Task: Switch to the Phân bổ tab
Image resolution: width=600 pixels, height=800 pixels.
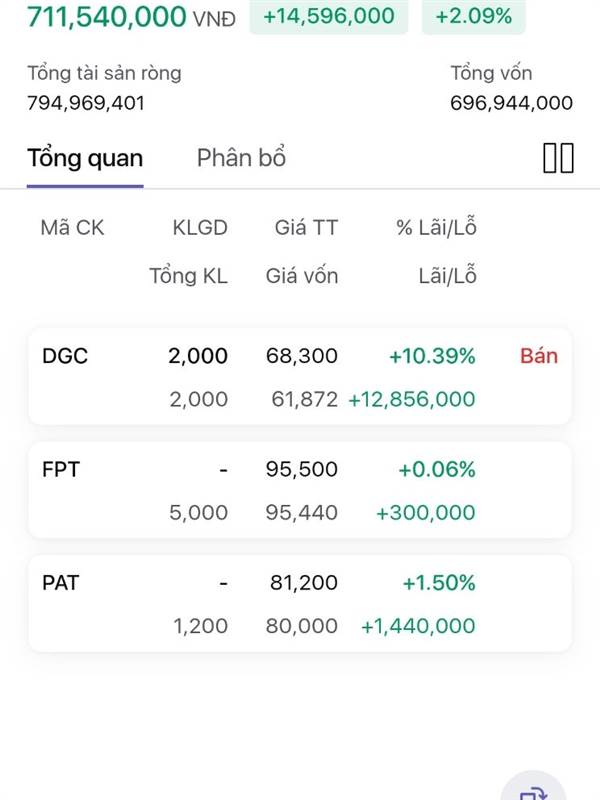Action: (x=241, y=158)
